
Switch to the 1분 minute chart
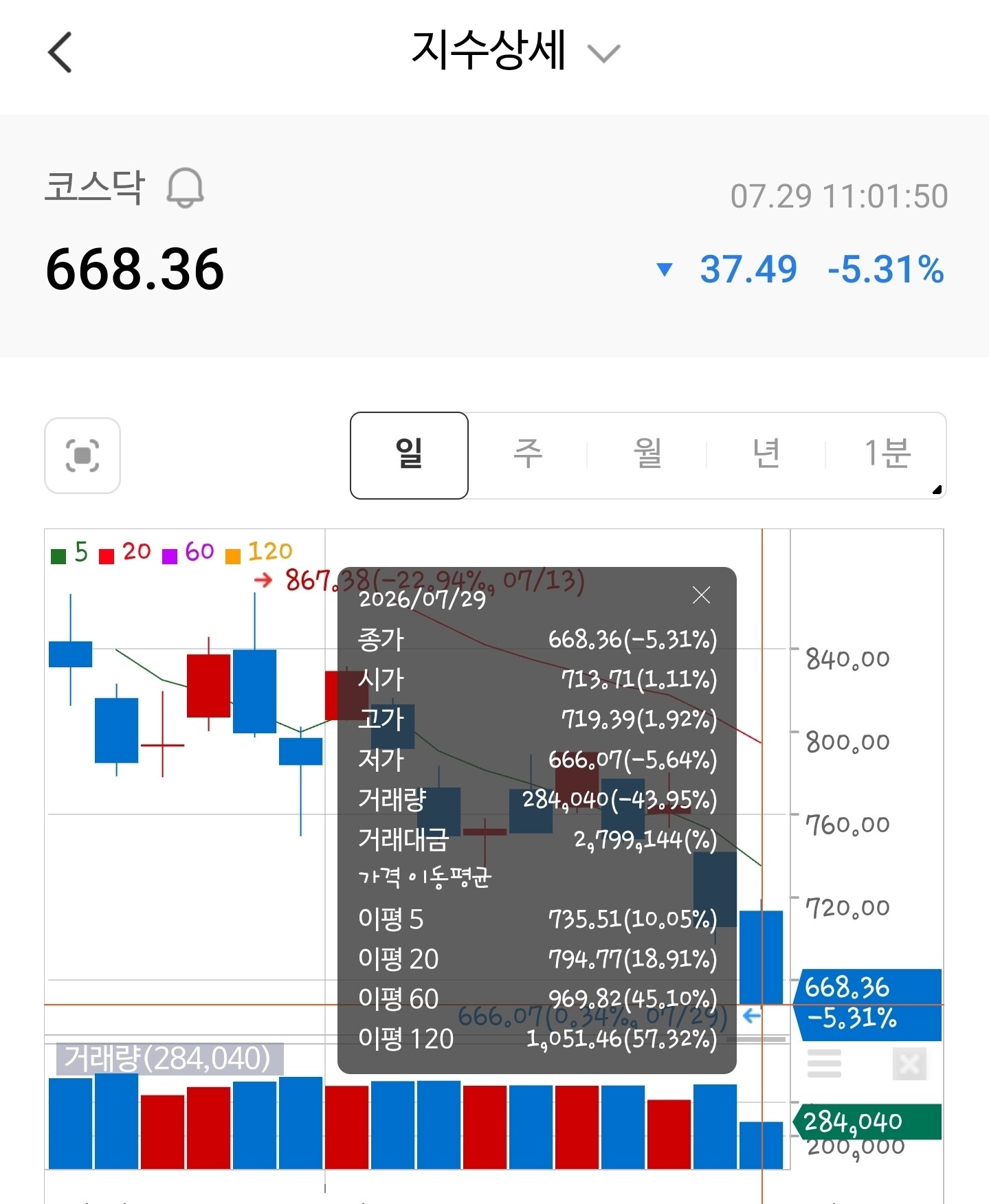pos(887,454)
